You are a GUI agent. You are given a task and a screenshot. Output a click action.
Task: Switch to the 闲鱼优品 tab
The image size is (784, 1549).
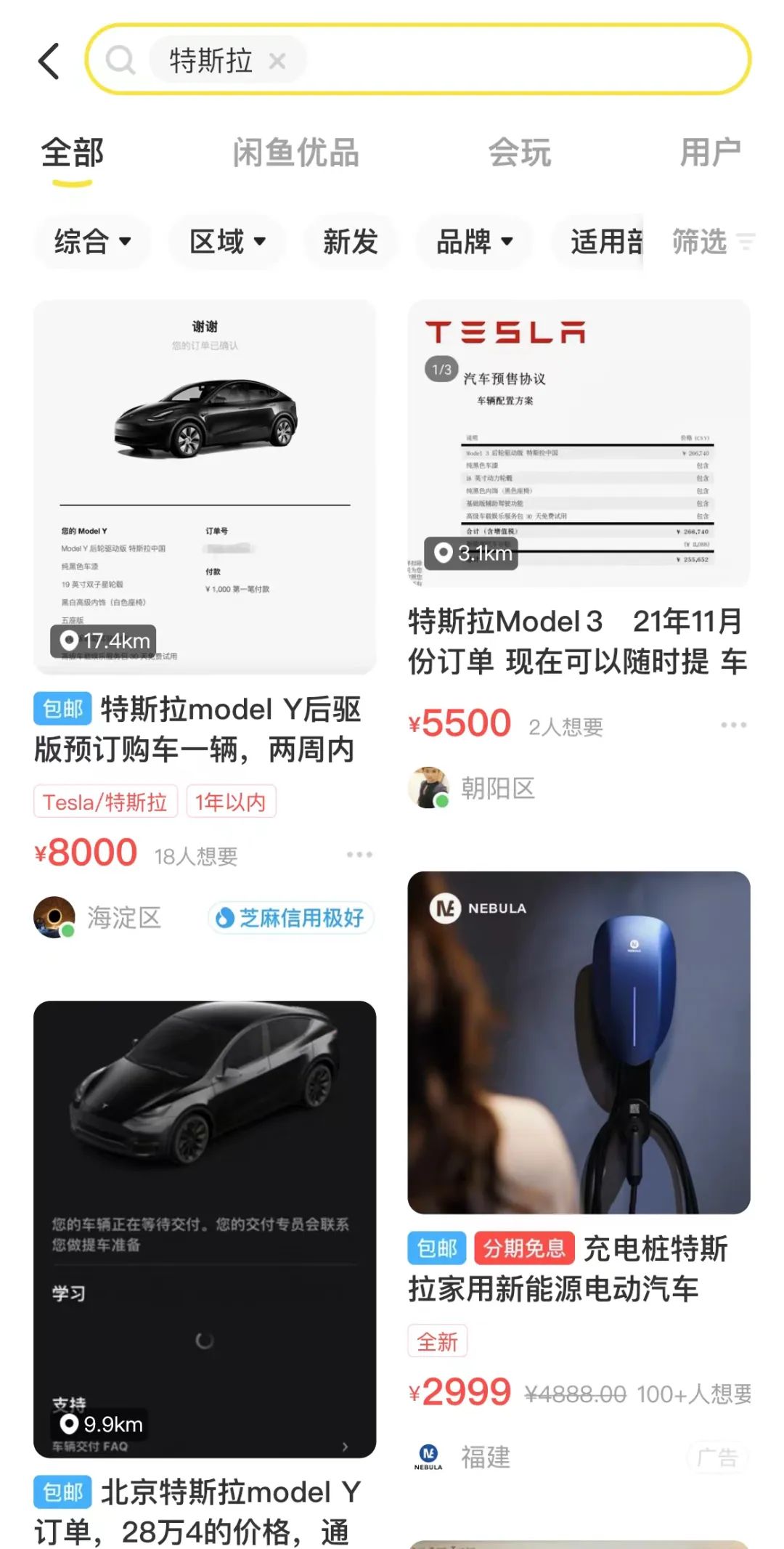pyautogui.click(x=295, y=153)
